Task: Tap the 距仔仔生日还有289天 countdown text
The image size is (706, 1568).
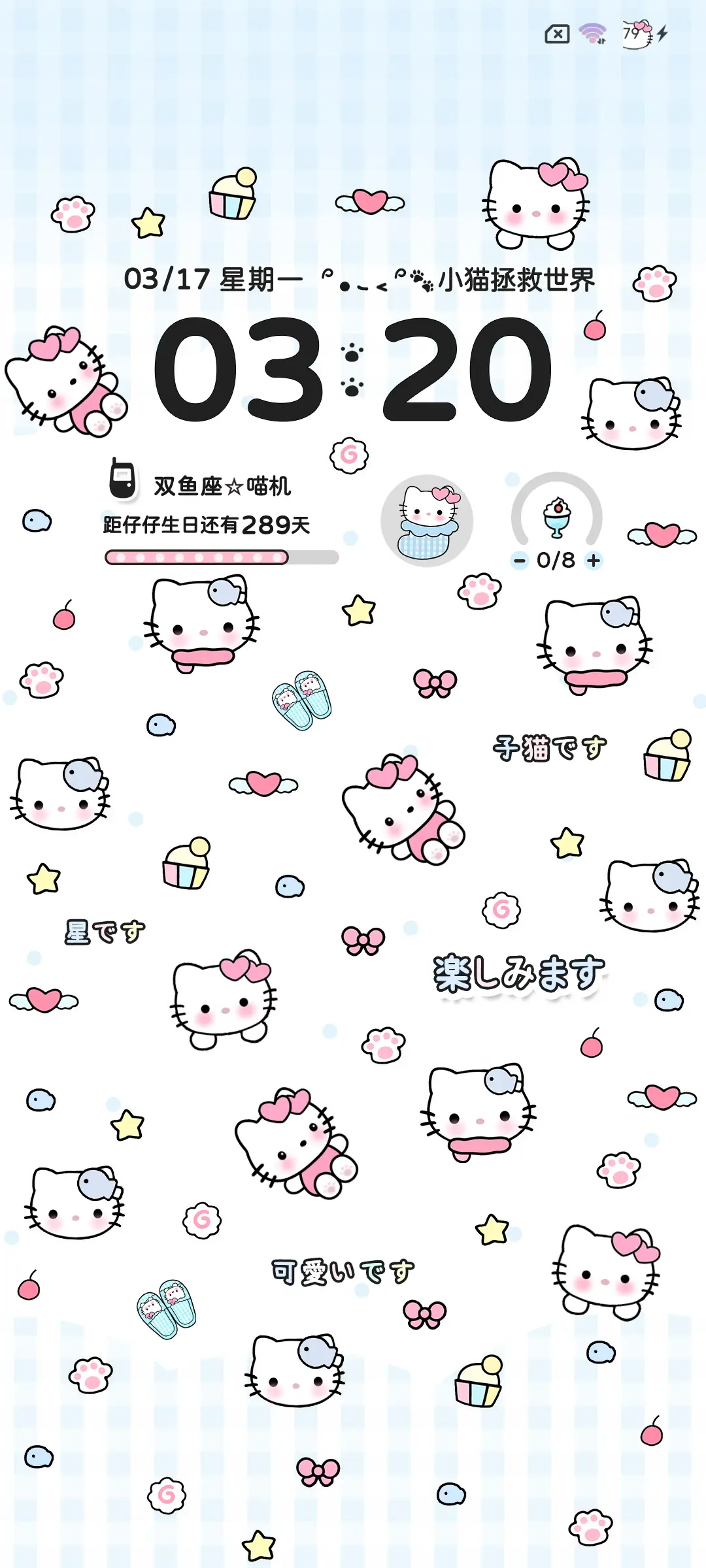Action: coord(208,523)
